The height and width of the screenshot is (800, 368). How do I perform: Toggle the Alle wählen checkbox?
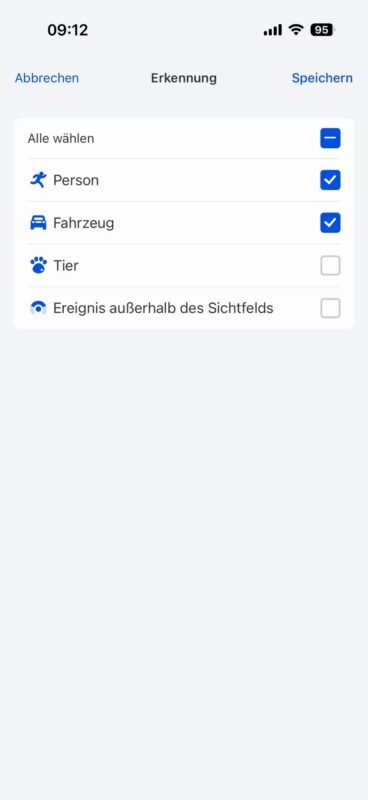tap(330, 138)
